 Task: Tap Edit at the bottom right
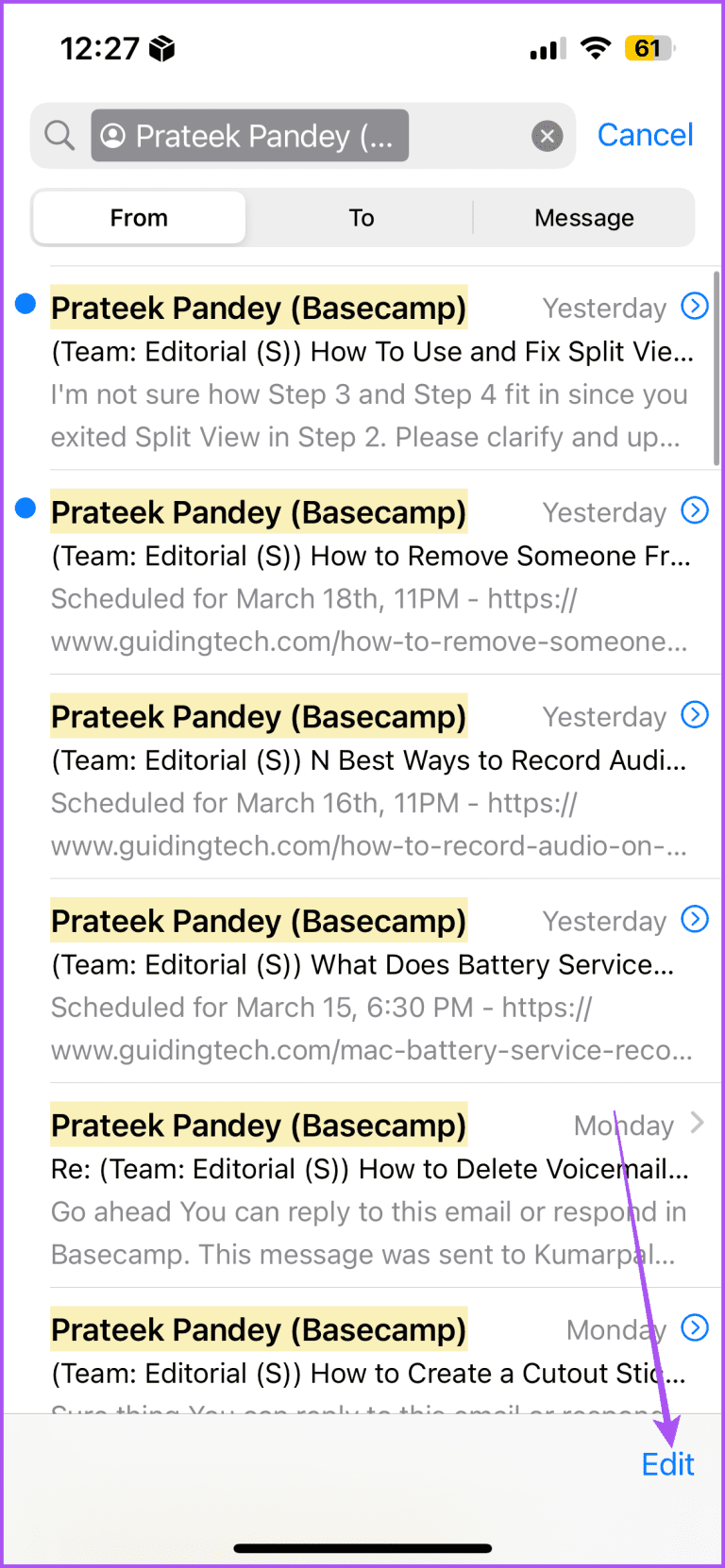pyautogui.click(x=667, y=1464)
